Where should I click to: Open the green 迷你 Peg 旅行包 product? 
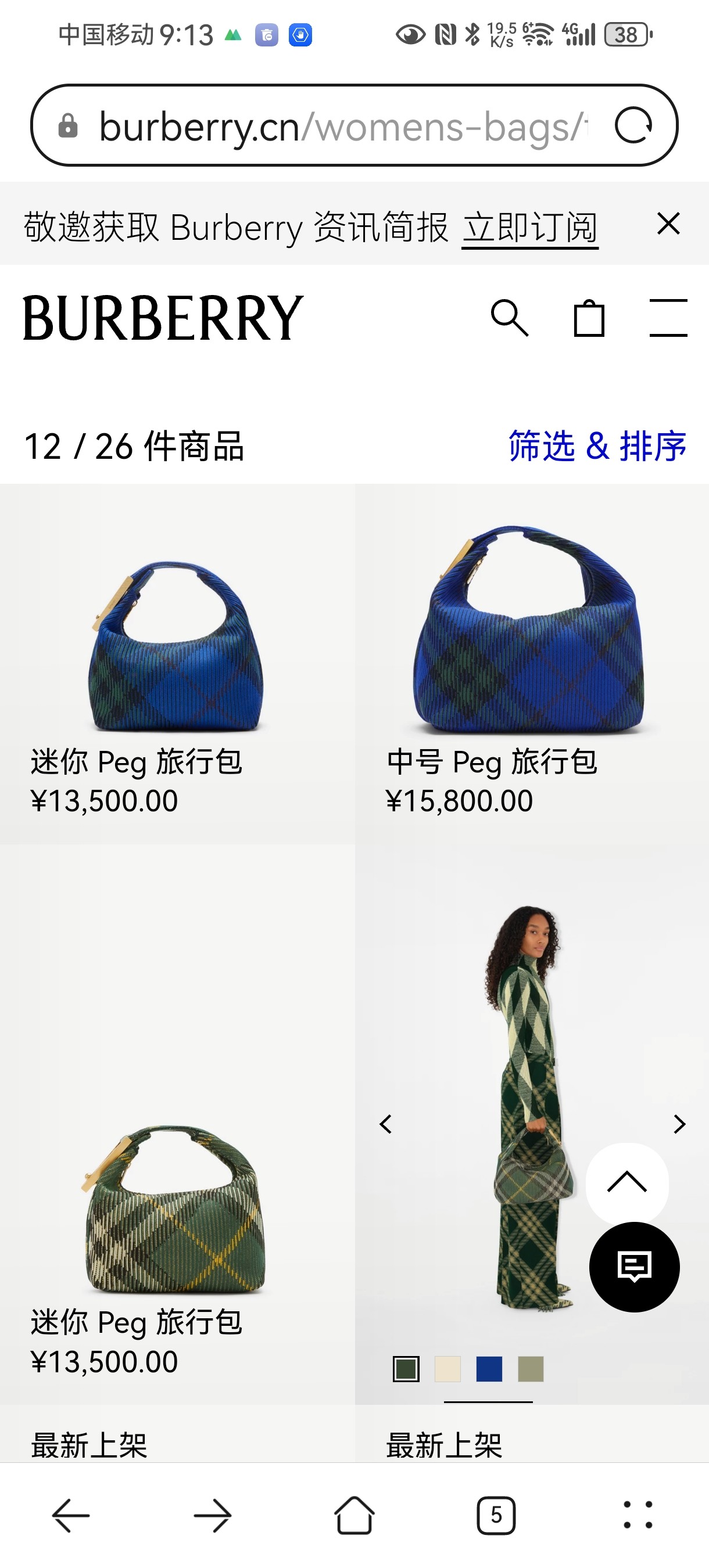[177, 1211]
